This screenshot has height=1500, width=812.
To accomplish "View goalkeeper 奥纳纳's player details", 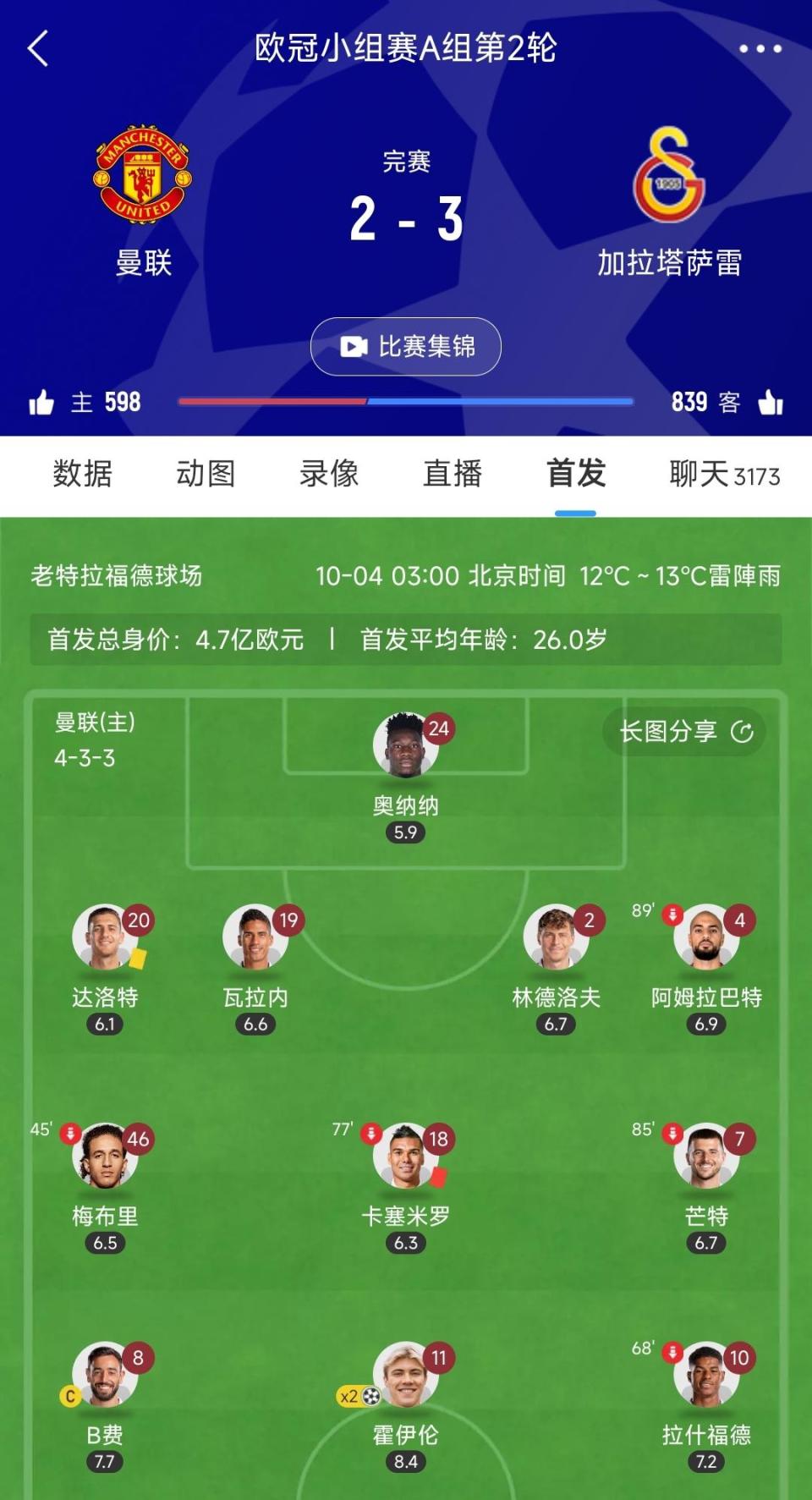I will coord(405,746).
